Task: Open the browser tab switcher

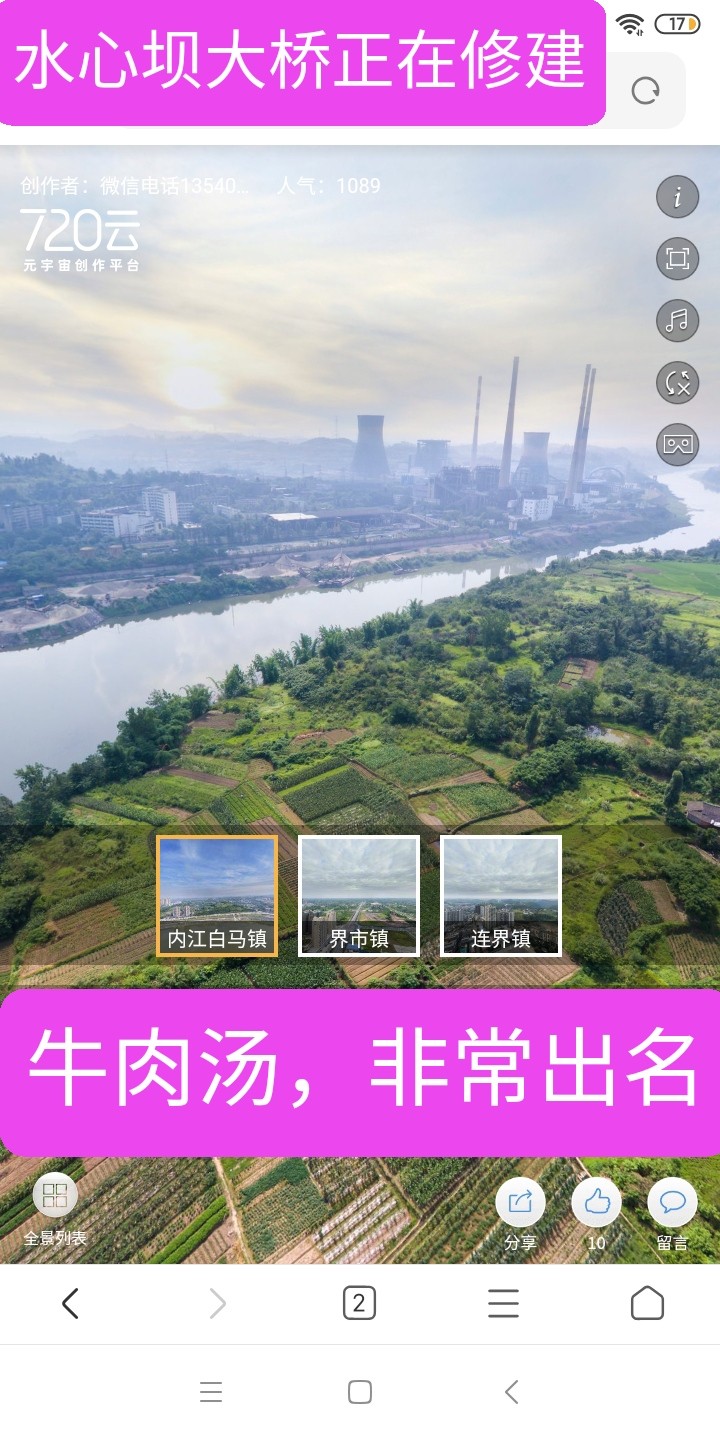Action: (x=359, y=1304)
